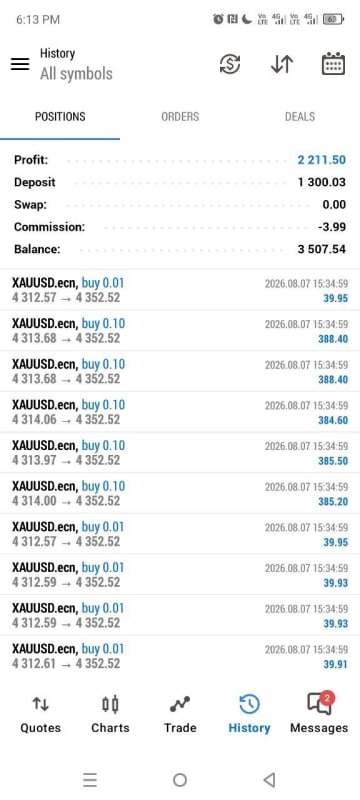360x800 pixels.
Task: Open the sort arrows option
Action: 281,64
